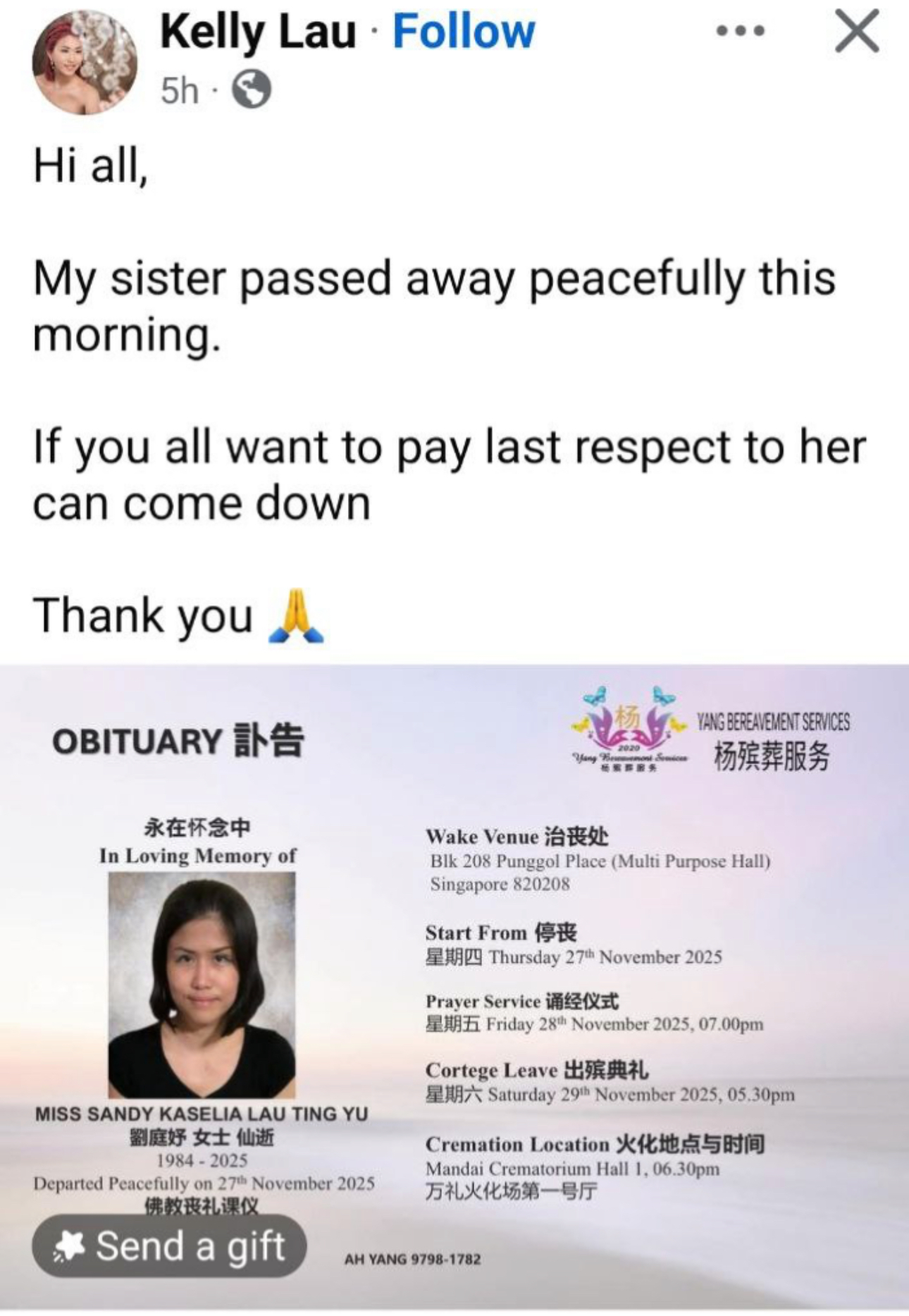Screen dimensions: 909x1316
Task: Tap the Send a gift button
Action: pyautogui.click(x=169, y=1246)
